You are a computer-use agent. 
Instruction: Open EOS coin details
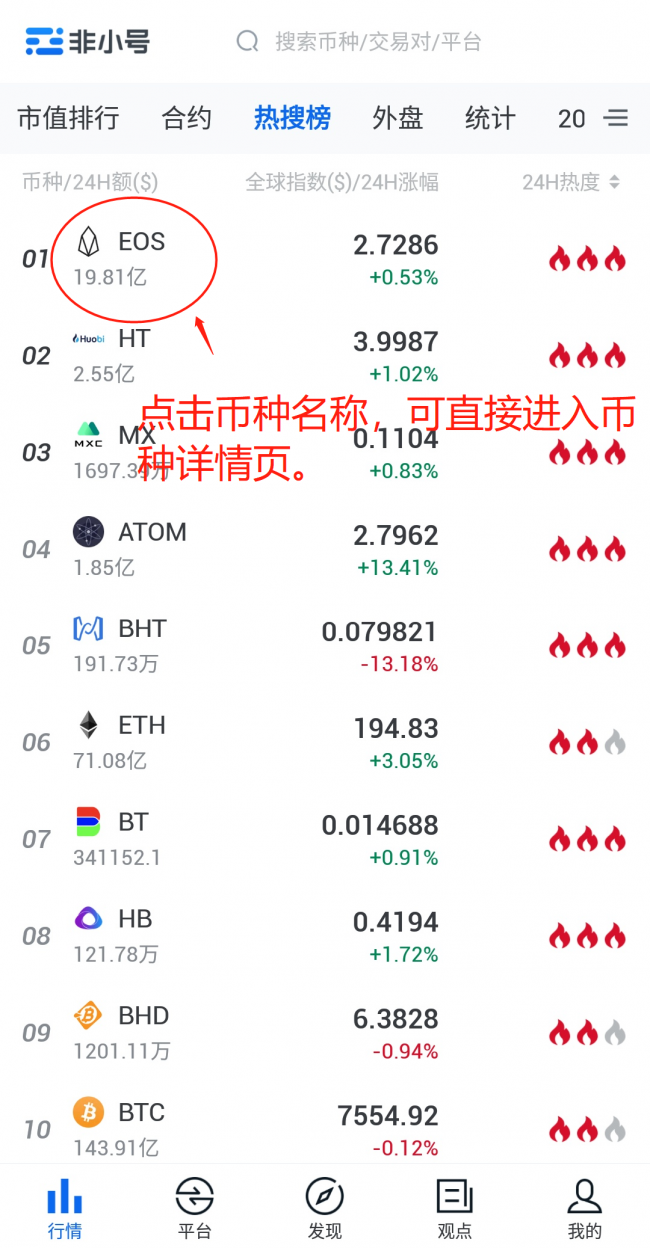[x=325, y=259]
